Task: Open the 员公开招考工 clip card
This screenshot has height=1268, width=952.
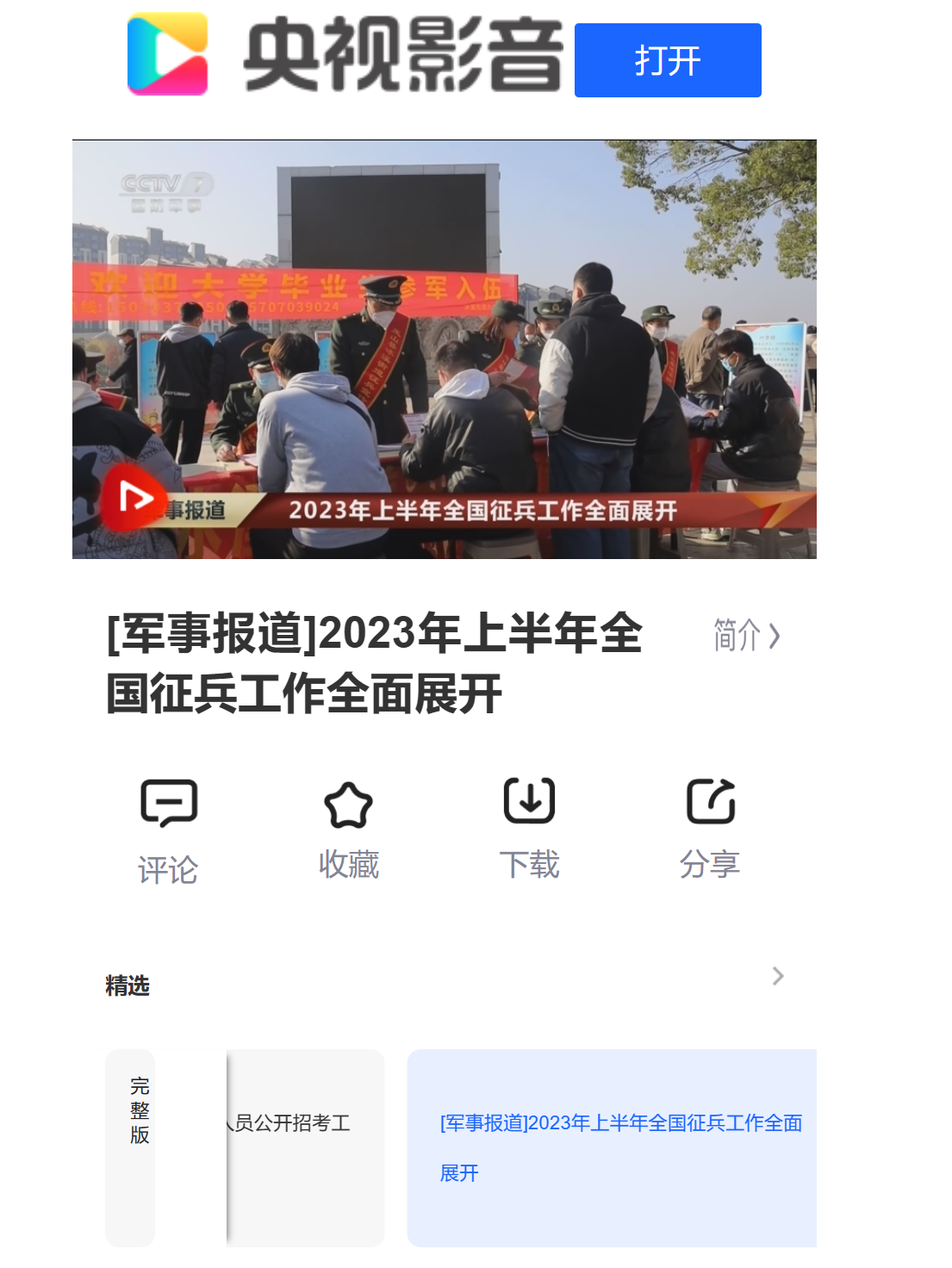Action: tap(305, 1147)
